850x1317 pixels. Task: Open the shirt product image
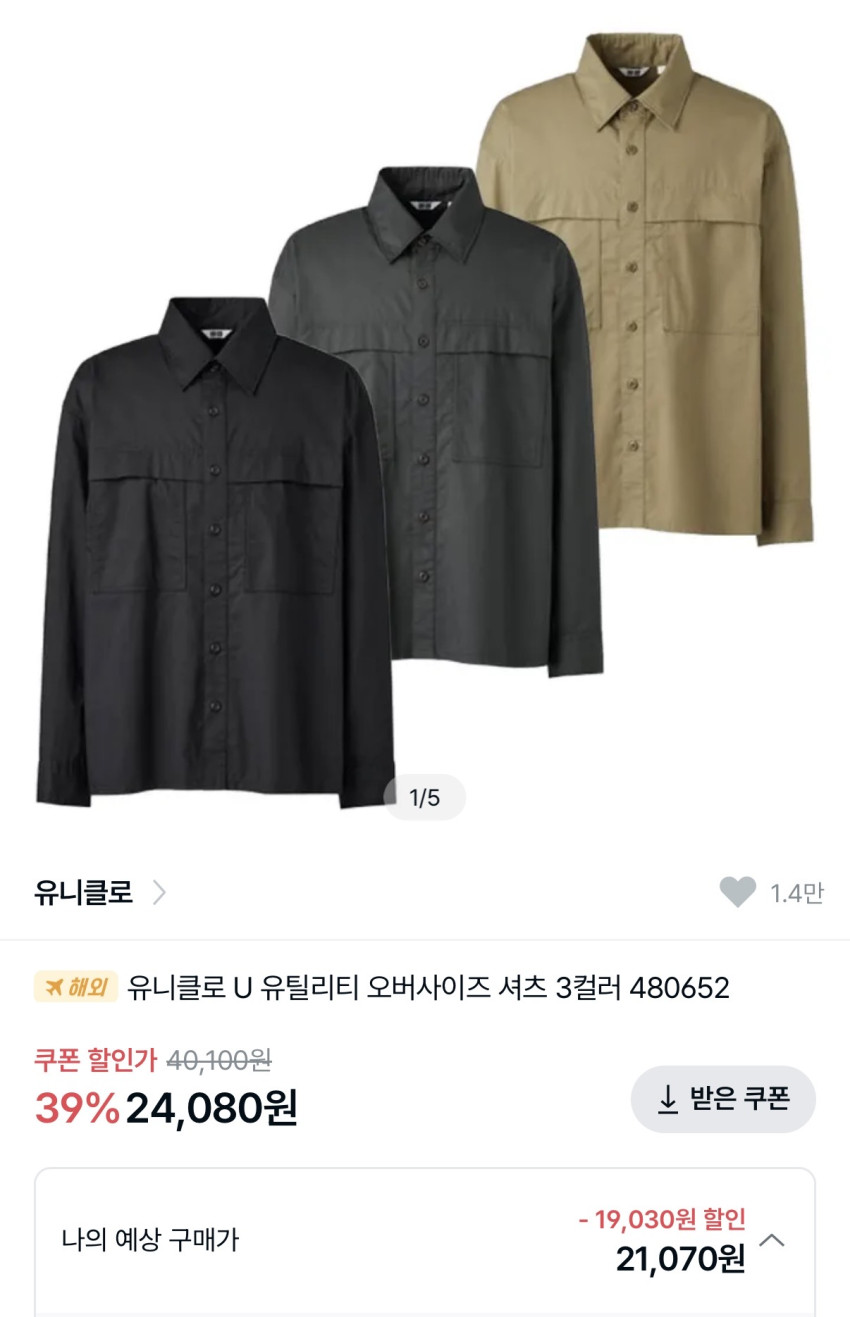pos(425,420)
